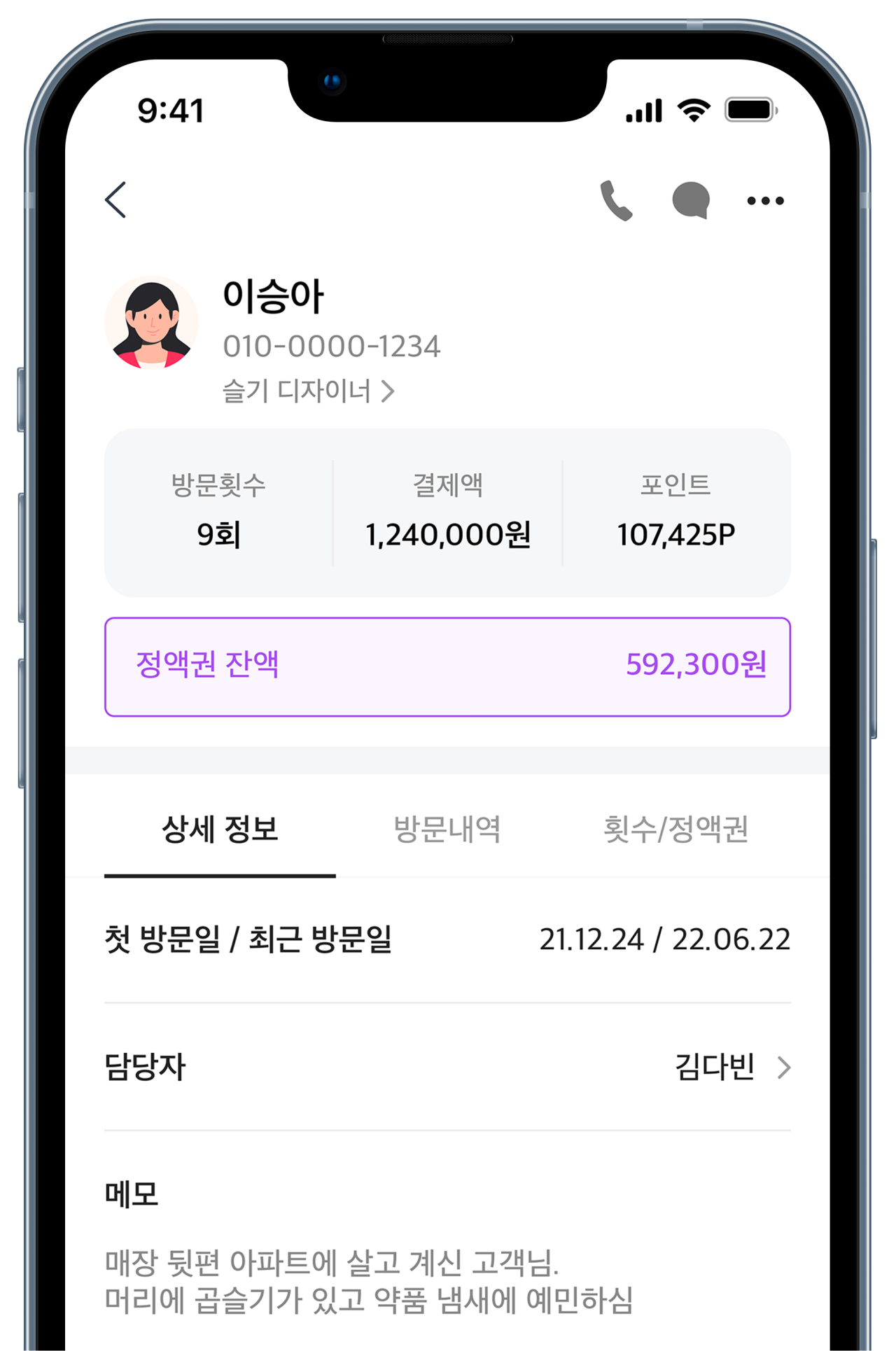Open message chat bubble icon
The width and height of the screenshot is (896, 1351).
(x=691, y=201)
